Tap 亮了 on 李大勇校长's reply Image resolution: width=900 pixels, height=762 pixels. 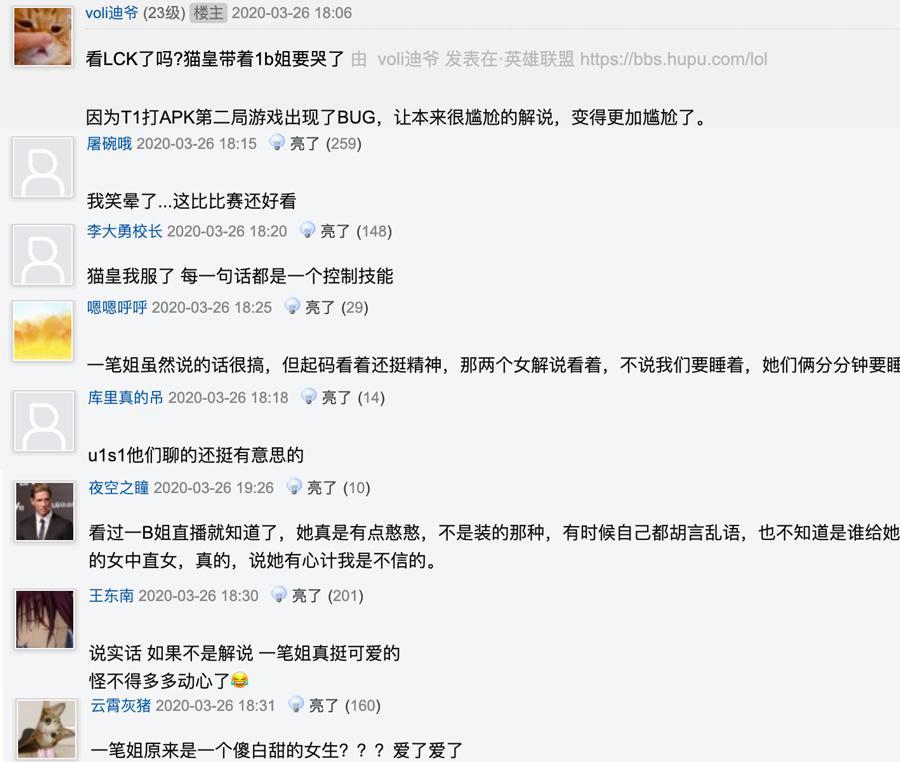[335, 231]
